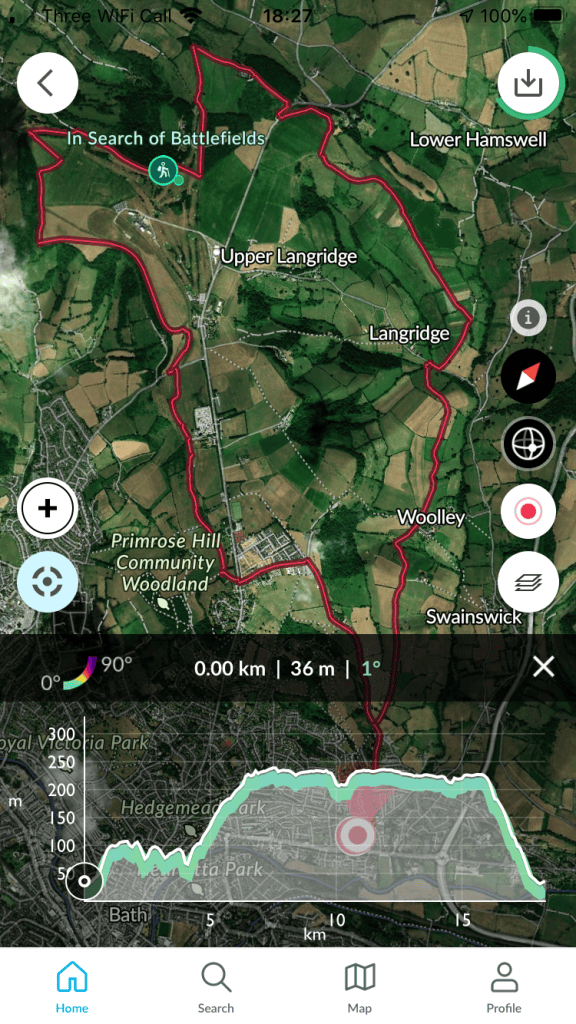Close the elevation profile panel
Screen dimensions: 576x1024
[x=543, y=667]
